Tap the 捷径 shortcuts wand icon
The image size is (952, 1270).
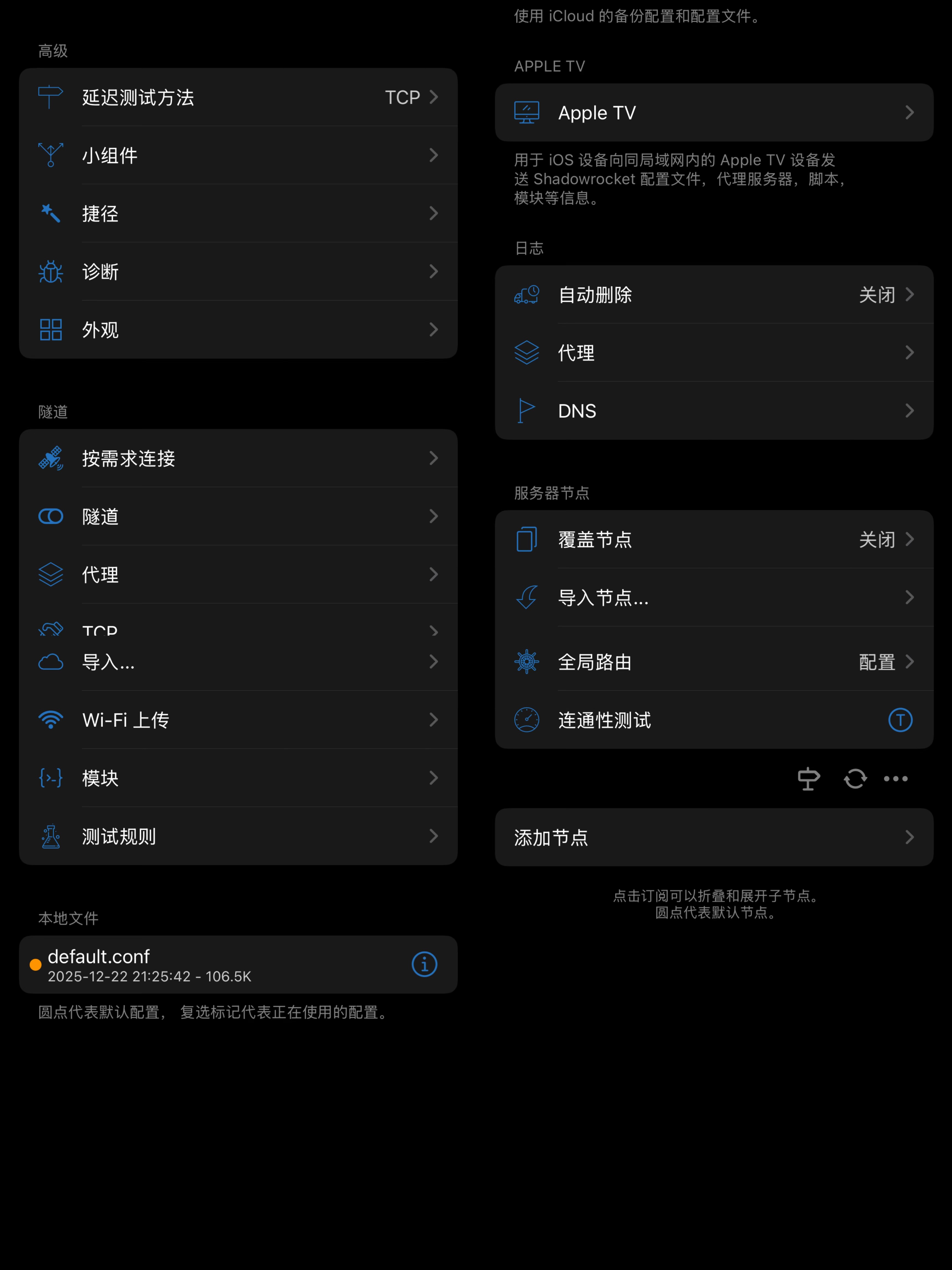(x=51, y=213)
